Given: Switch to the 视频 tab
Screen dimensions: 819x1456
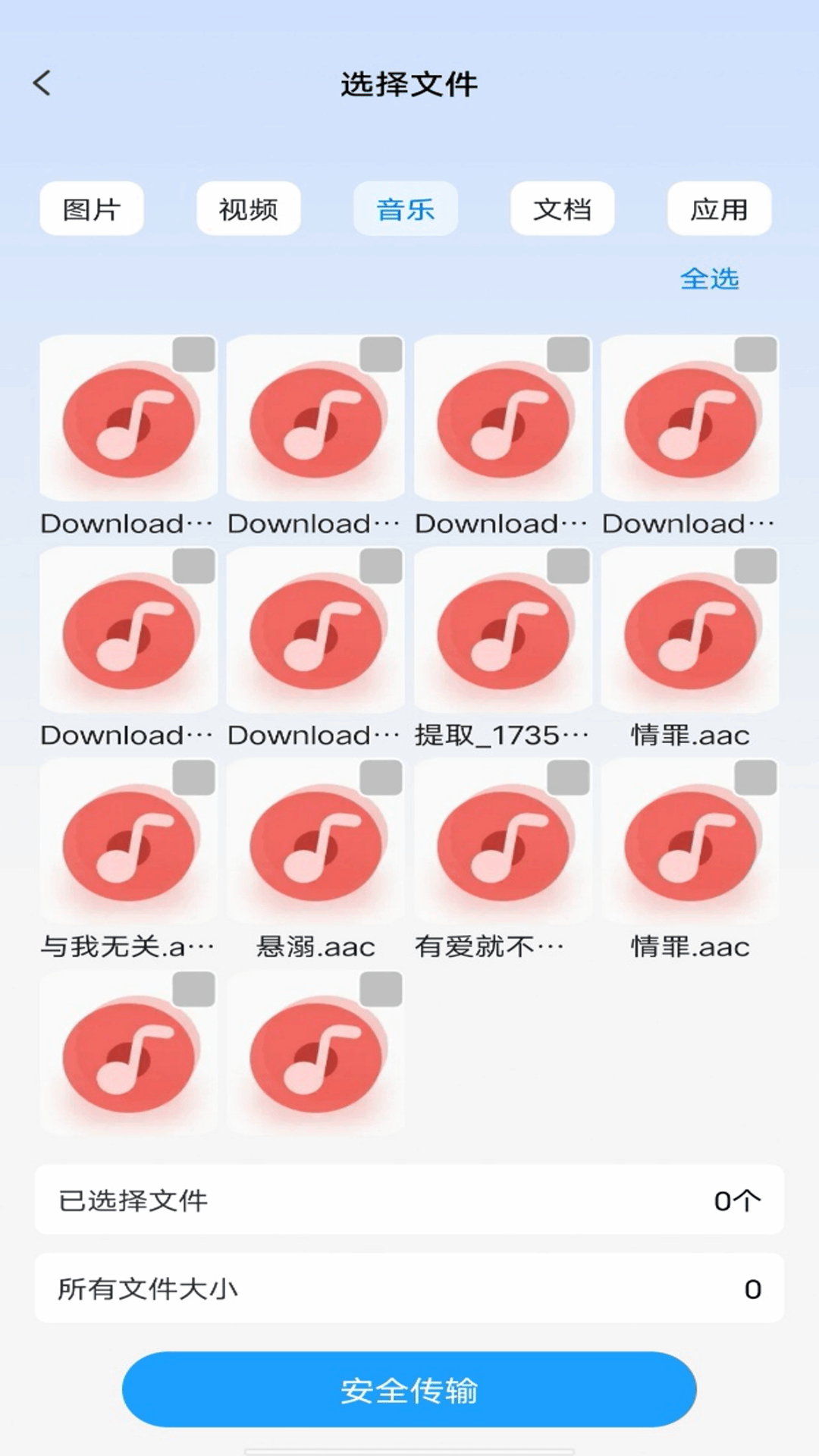Looking at the screenshot, I should point(249,209).
